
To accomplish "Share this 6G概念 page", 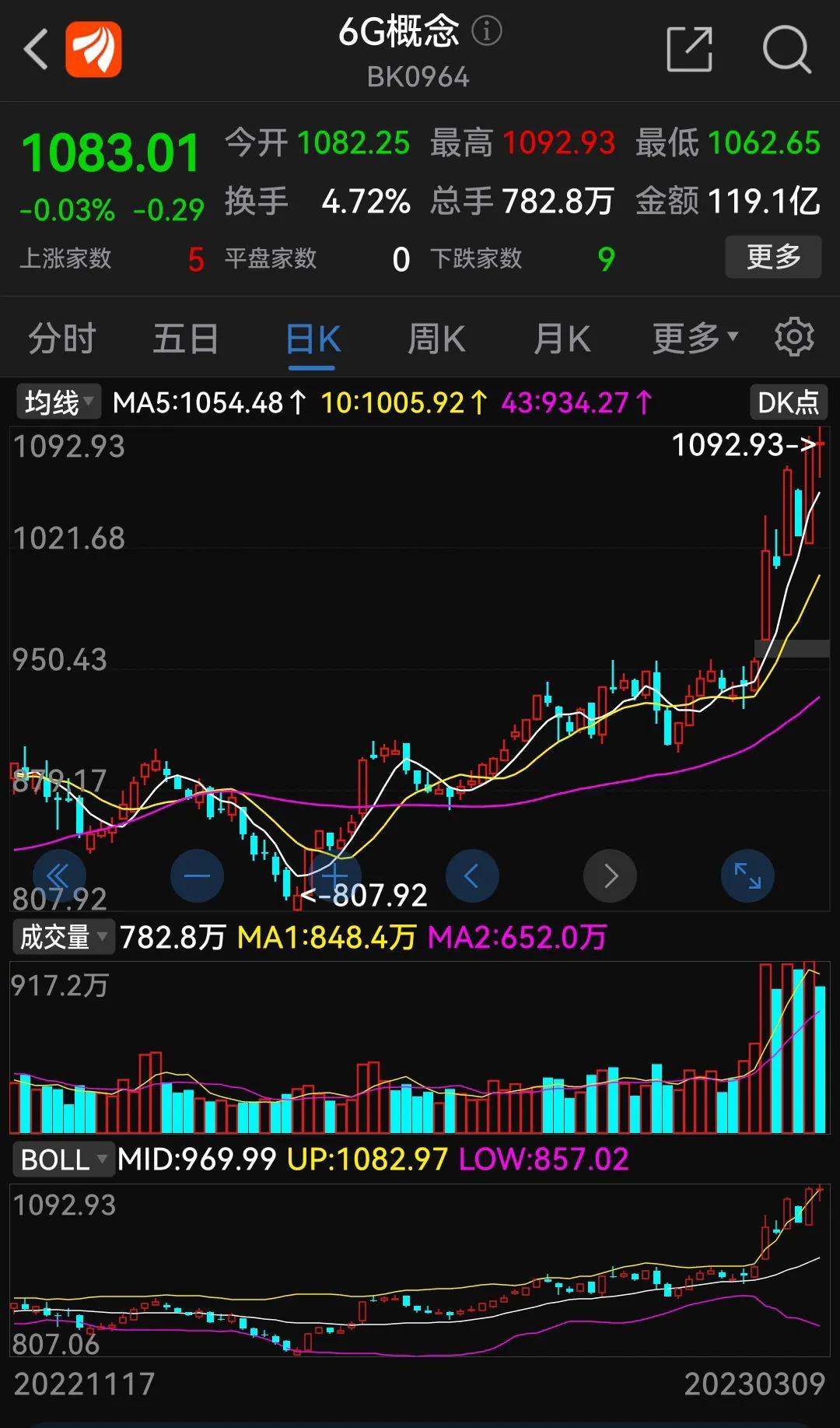I will tap(690, 49).
